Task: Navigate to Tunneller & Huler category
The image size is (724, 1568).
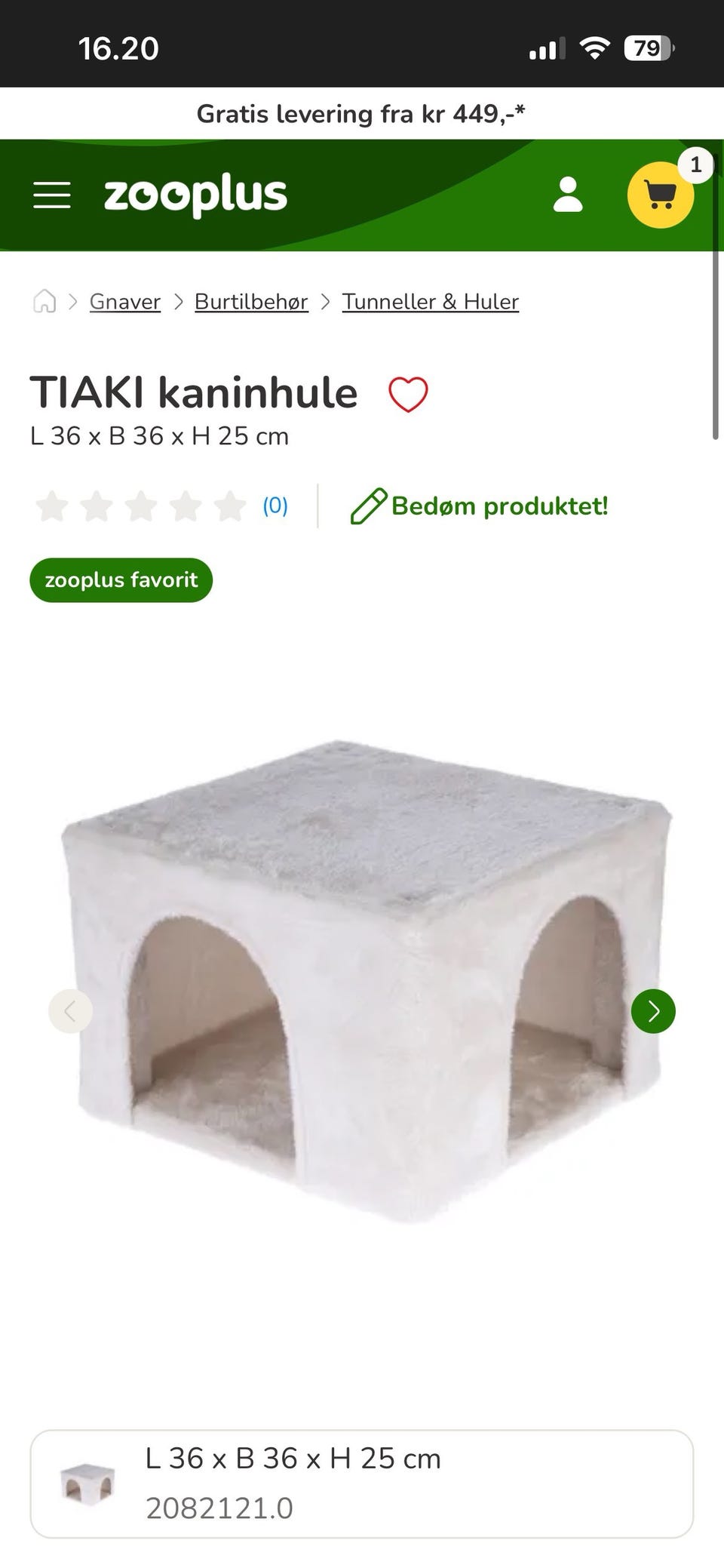Action: pyautogui.click(x=430, y=301)
